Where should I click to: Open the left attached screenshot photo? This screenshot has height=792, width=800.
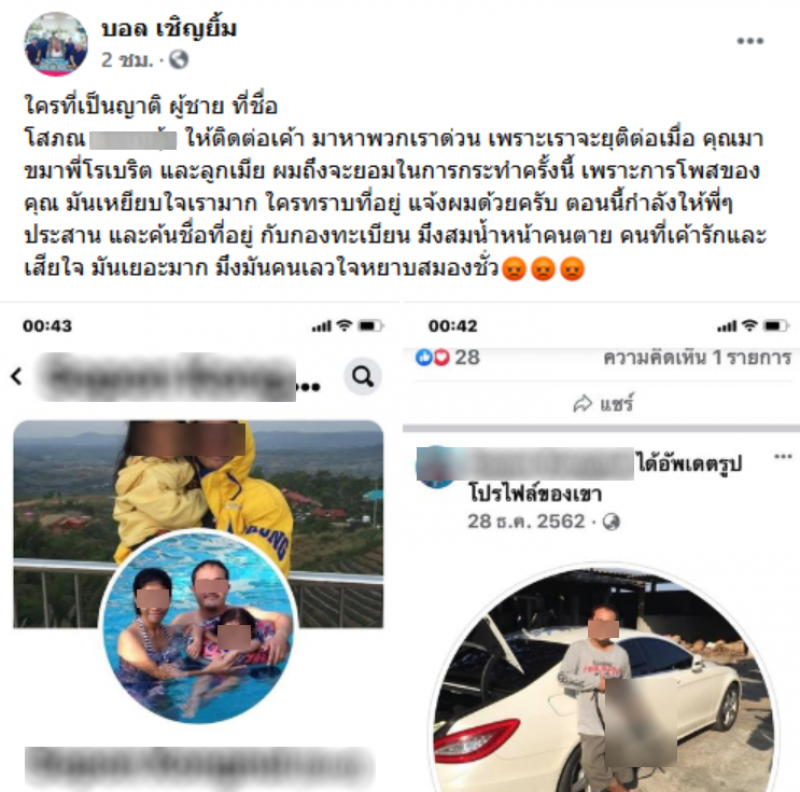(200, 550)
